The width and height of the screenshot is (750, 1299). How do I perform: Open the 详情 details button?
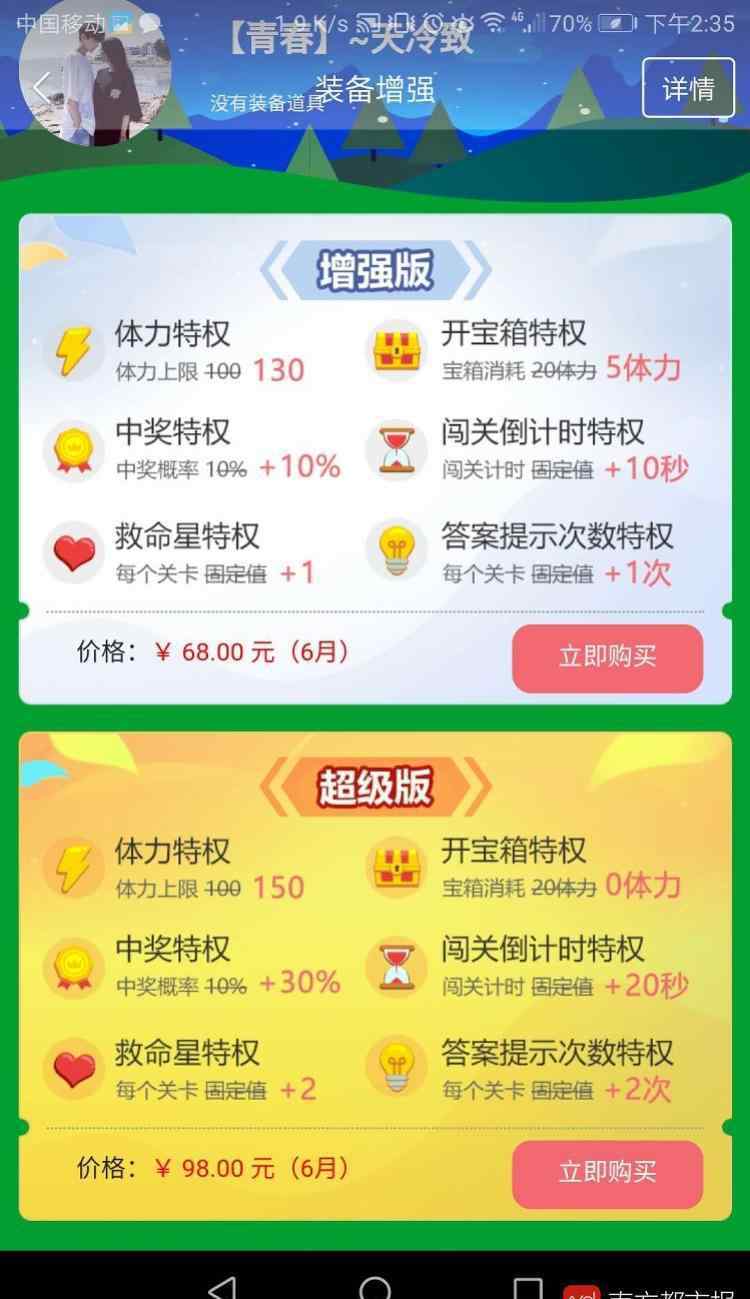tap(688, 88)
